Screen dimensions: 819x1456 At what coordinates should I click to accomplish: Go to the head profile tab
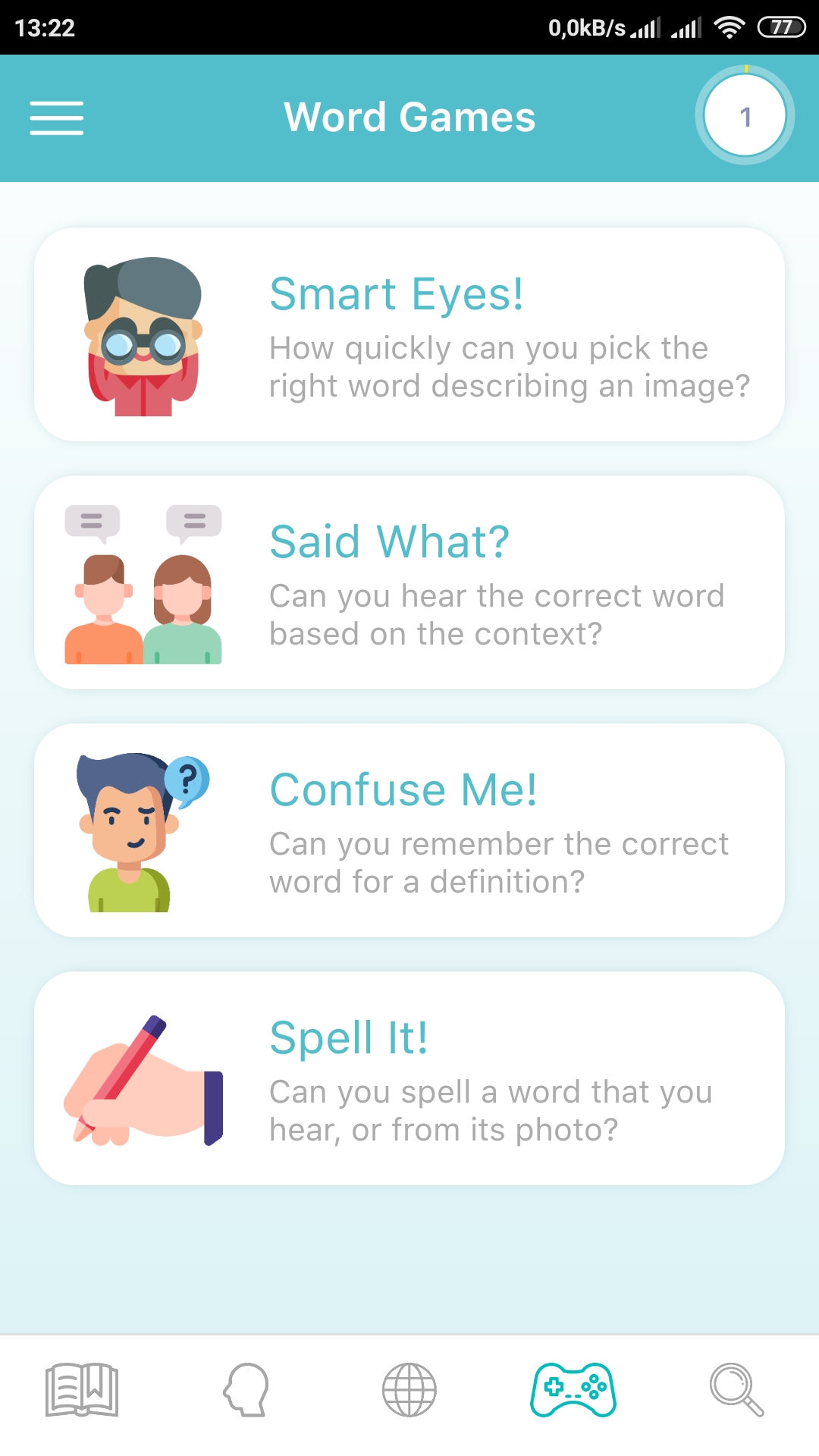point(246,1389)
